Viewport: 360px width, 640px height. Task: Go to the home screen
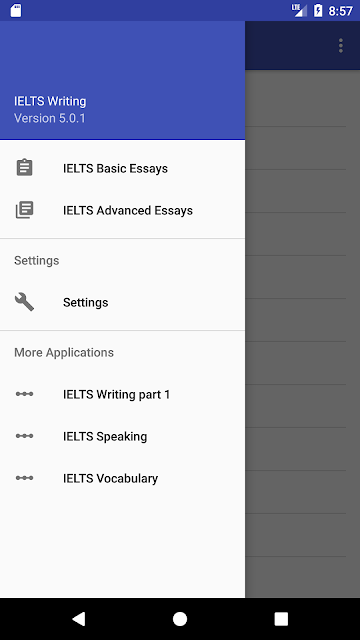coord(180,619)
